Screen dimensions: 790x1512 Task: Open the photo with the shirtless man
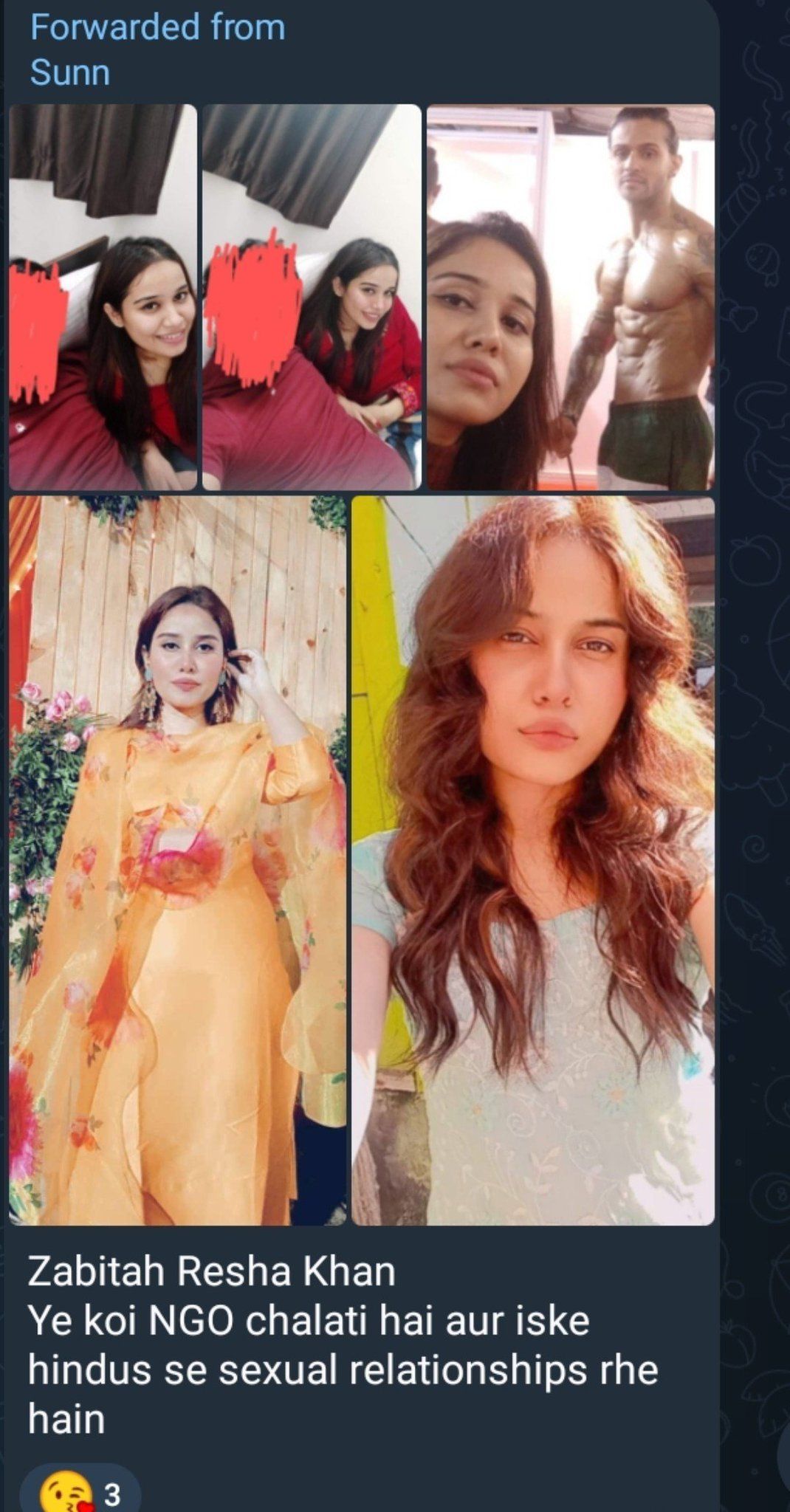571,297
